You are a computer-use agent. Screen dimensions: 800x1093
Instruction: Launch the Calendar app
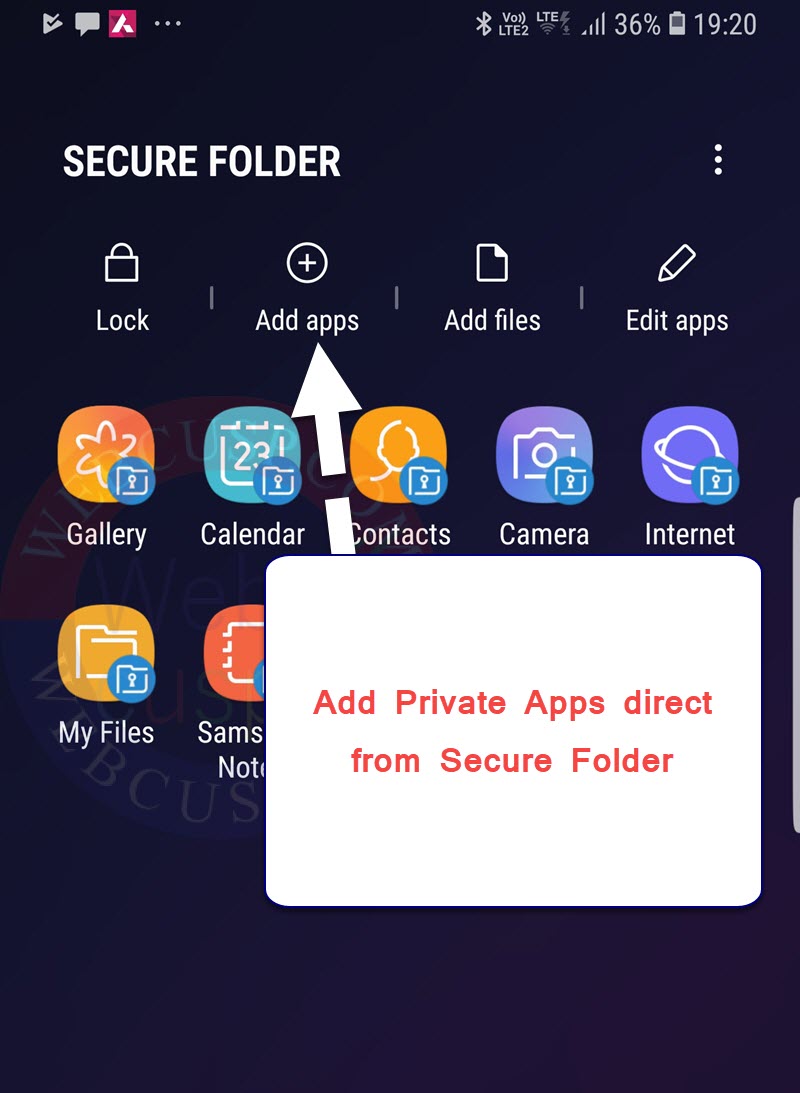pyautogui.click(x=251, y=455)
